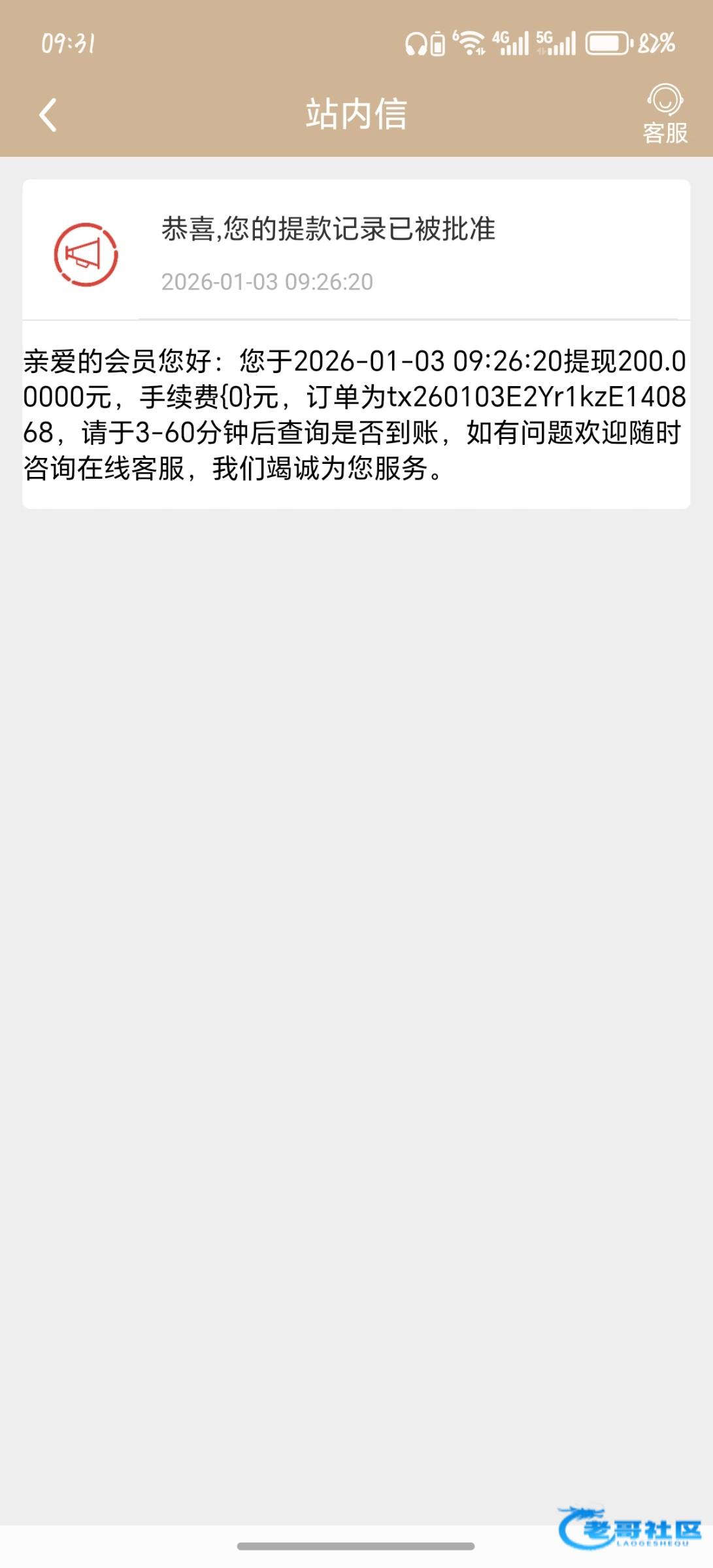Go back from the 站内信 page
The width and height of the screenshot is (713, 1568).
[48, 115]
